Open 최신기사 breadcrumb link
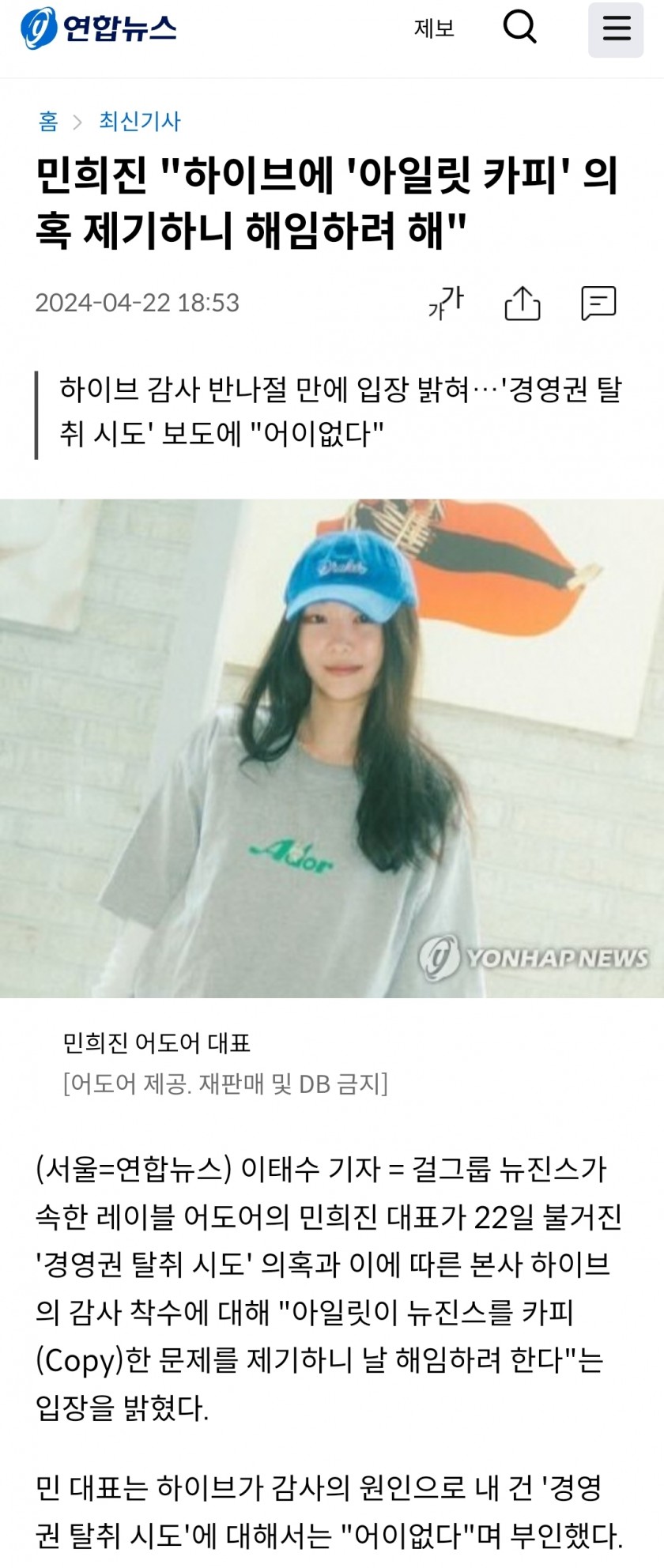The height and width of the screenshot is (1568, 664). pyautogui.click(x=140, y=121)
